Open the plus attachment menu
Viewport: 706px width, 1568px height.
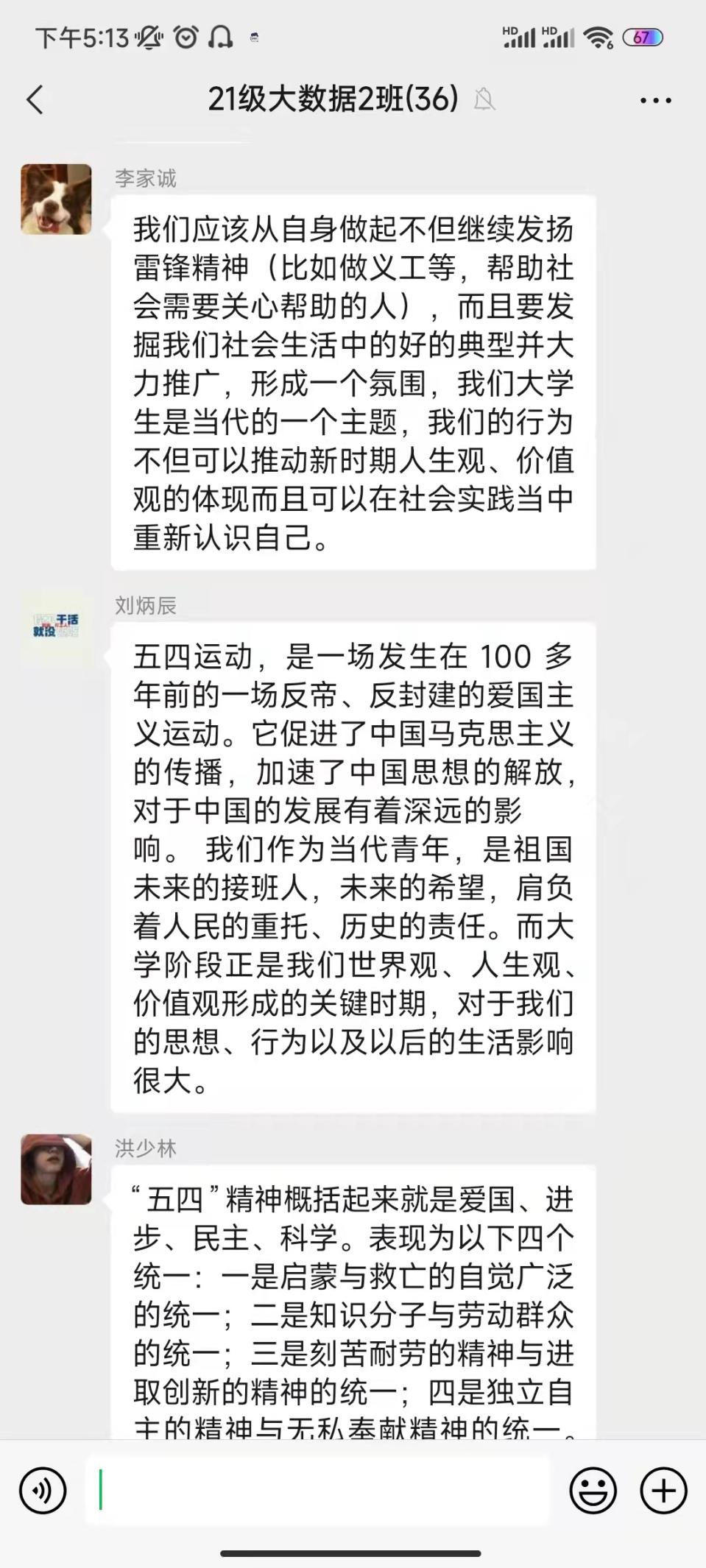click(663, 1491)
